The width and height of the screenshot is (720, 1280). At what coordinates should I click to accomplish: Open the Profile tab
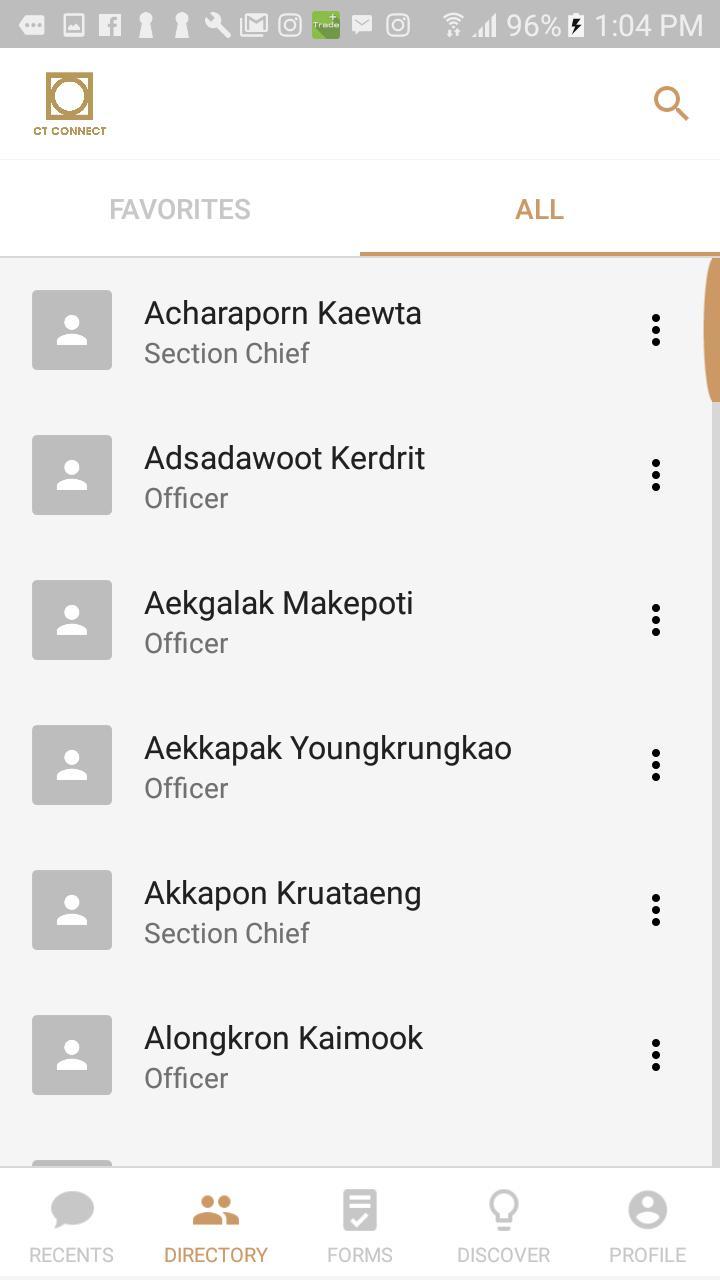(647, 1226)
